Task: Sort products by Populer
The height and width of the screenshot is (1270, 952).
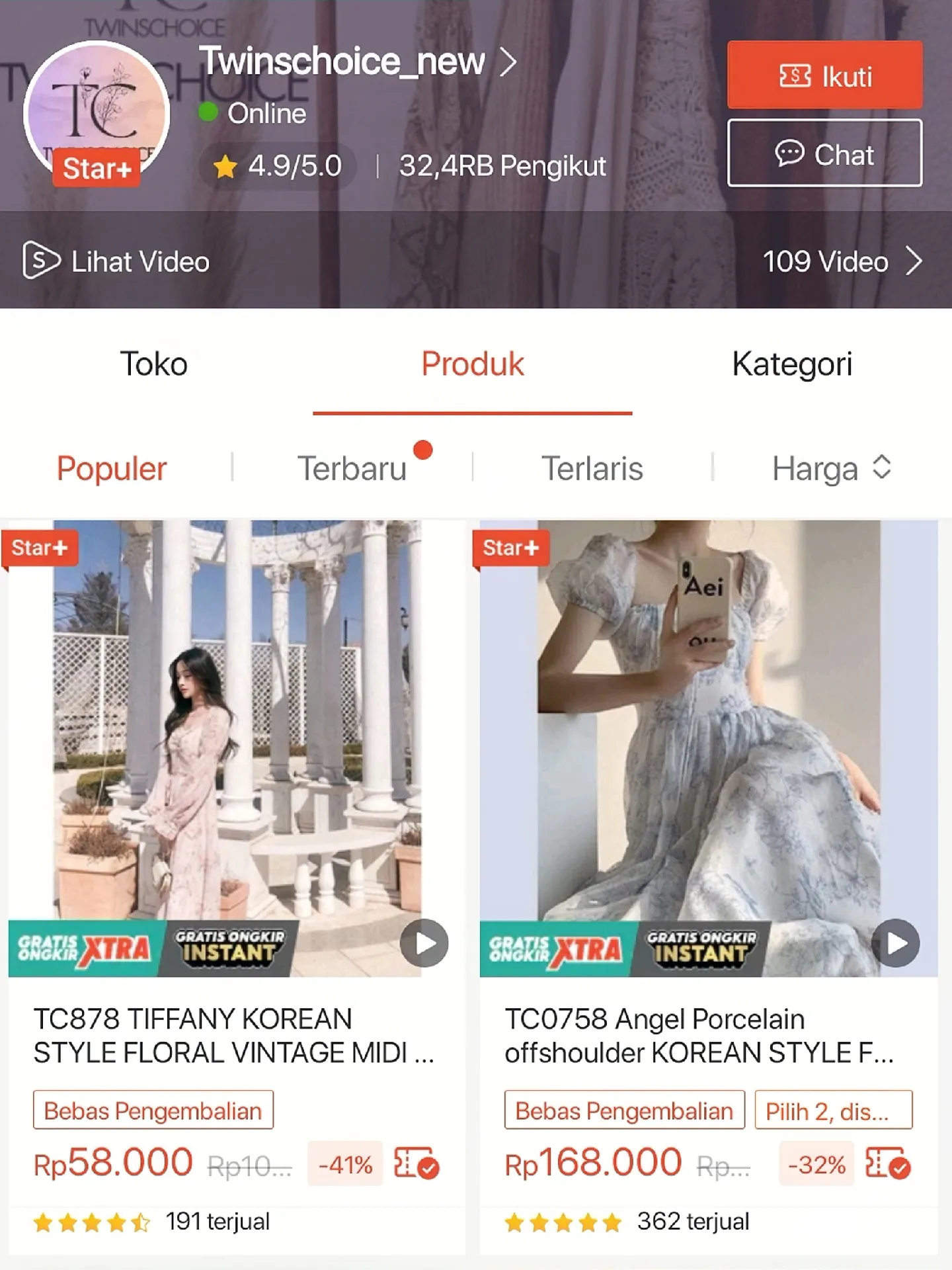Action: (x=112, y=469)
